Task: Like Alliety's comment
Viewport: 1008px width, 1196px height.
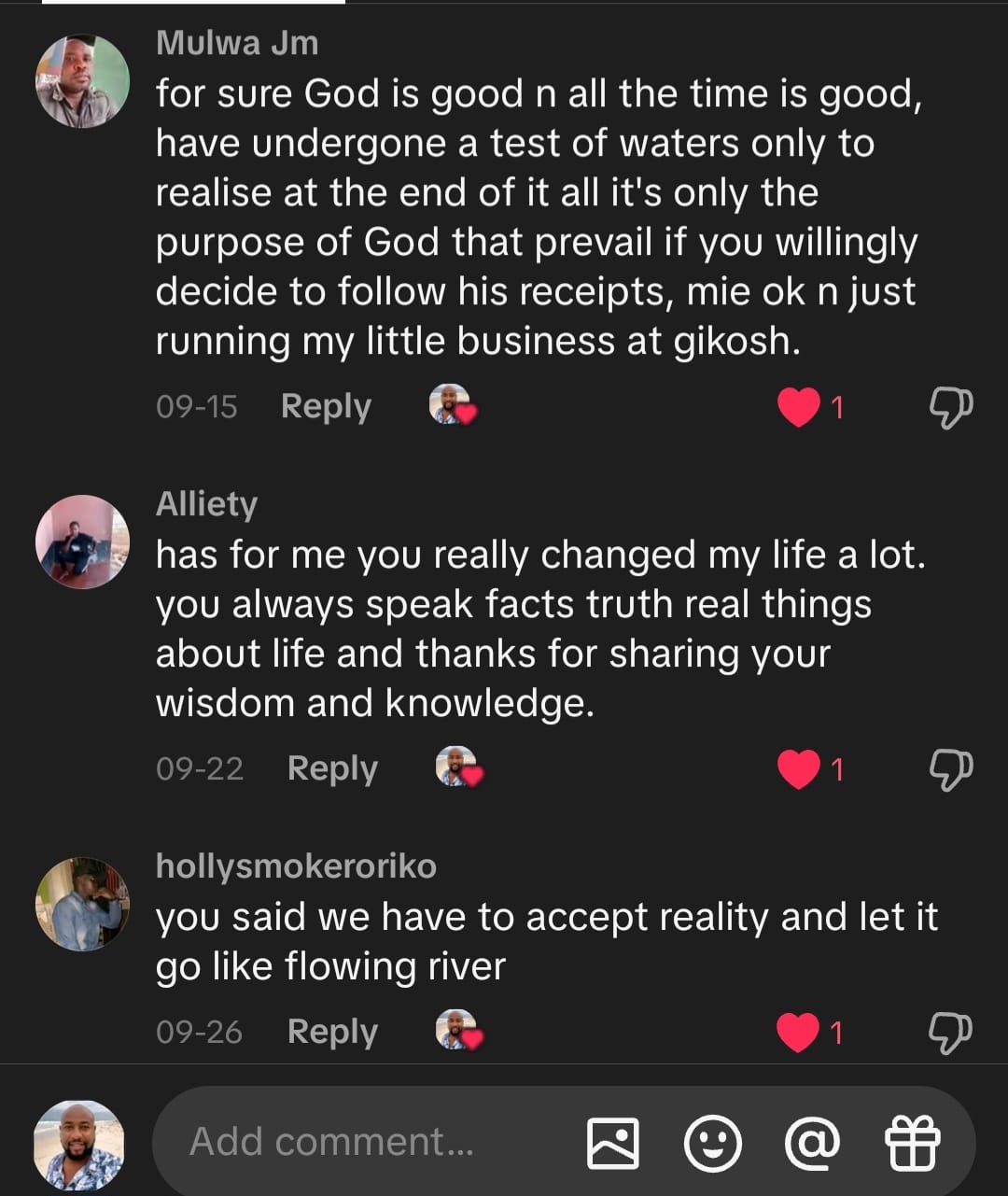Action: (798, 769)
